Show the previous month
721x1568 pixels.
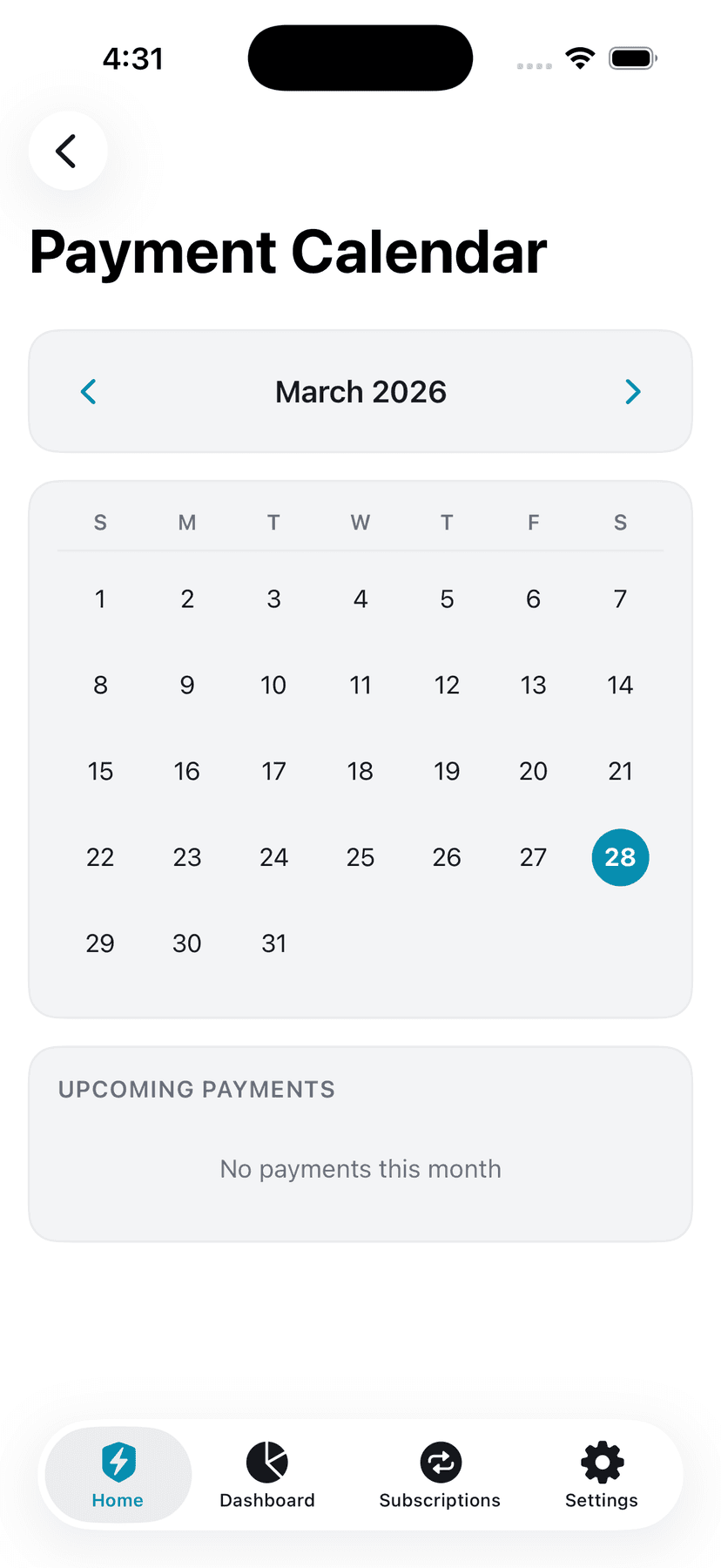89,392
